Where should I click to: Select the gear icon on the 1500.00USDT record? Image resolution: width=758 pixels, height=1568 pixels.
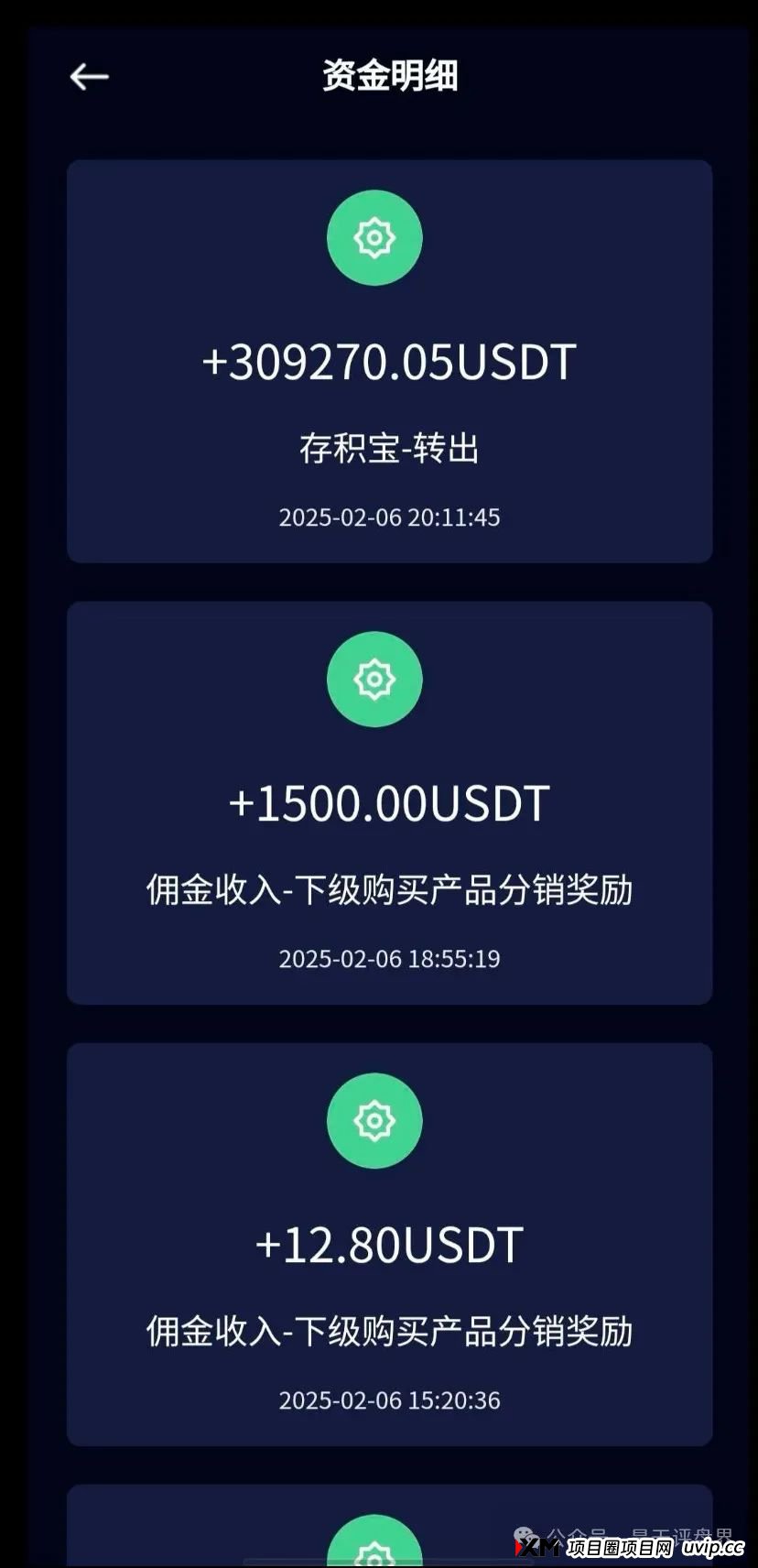click(374, 679)
